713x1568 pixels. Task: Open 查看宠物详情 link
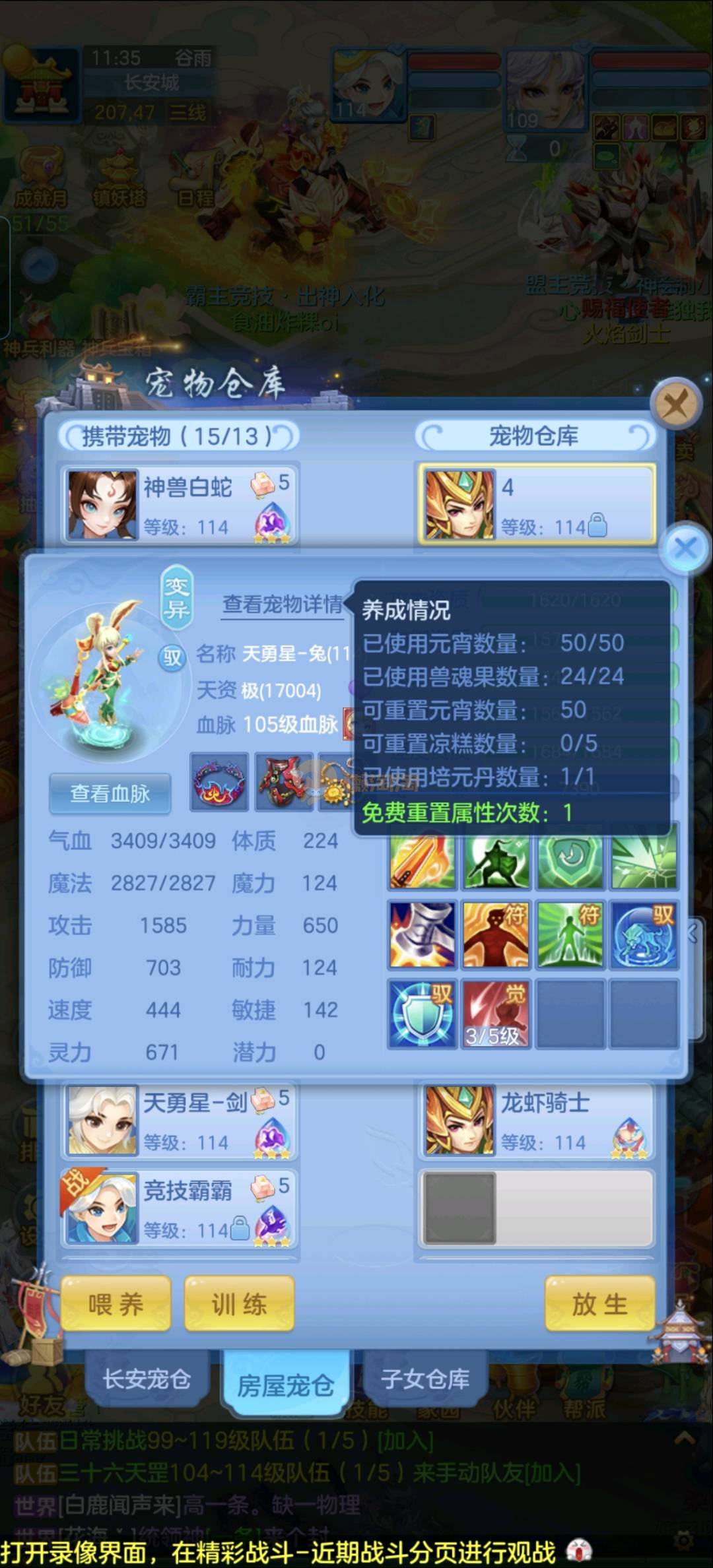[x=283, y=604]
